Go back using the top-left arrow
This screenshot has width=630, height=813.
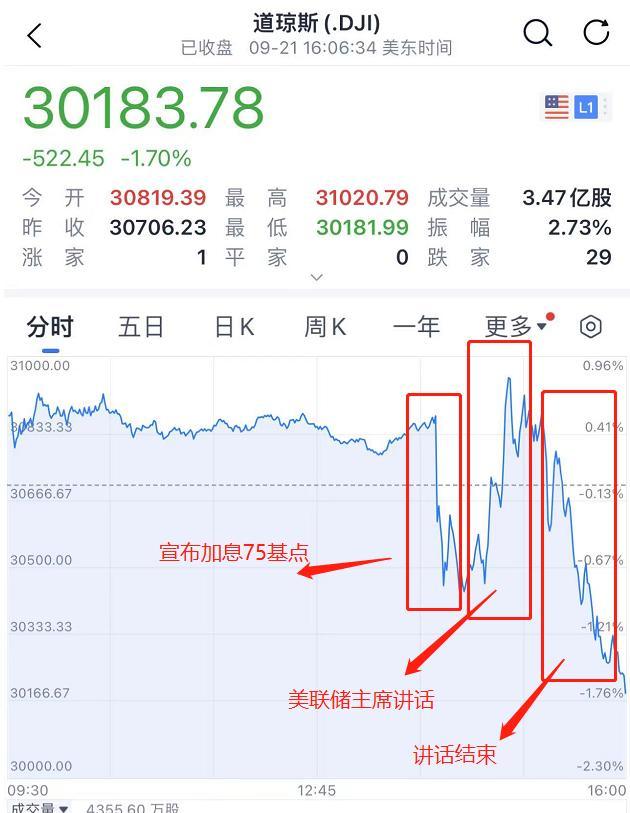35,36
